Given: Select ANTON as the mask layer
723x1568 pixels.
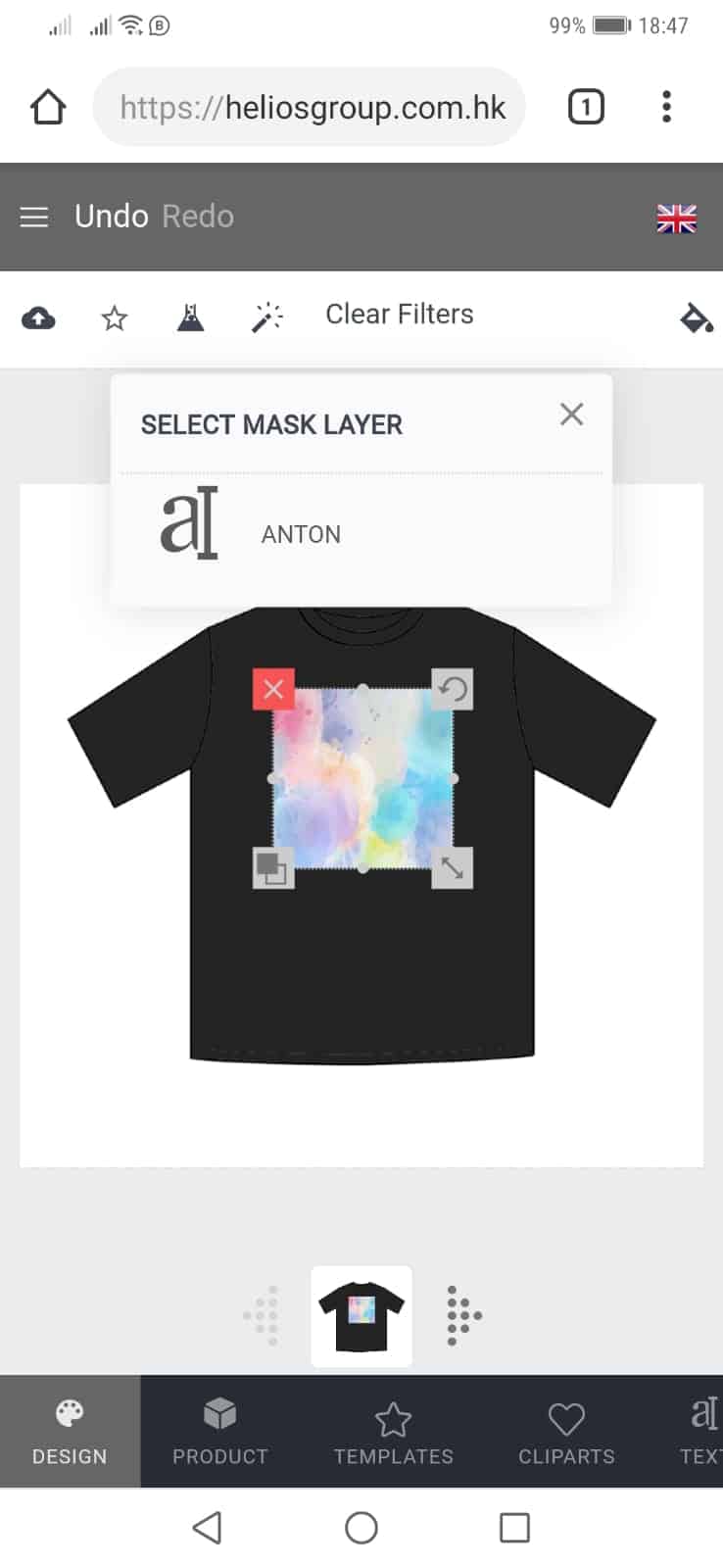Looking at the screenshot, I should (361, 534).
